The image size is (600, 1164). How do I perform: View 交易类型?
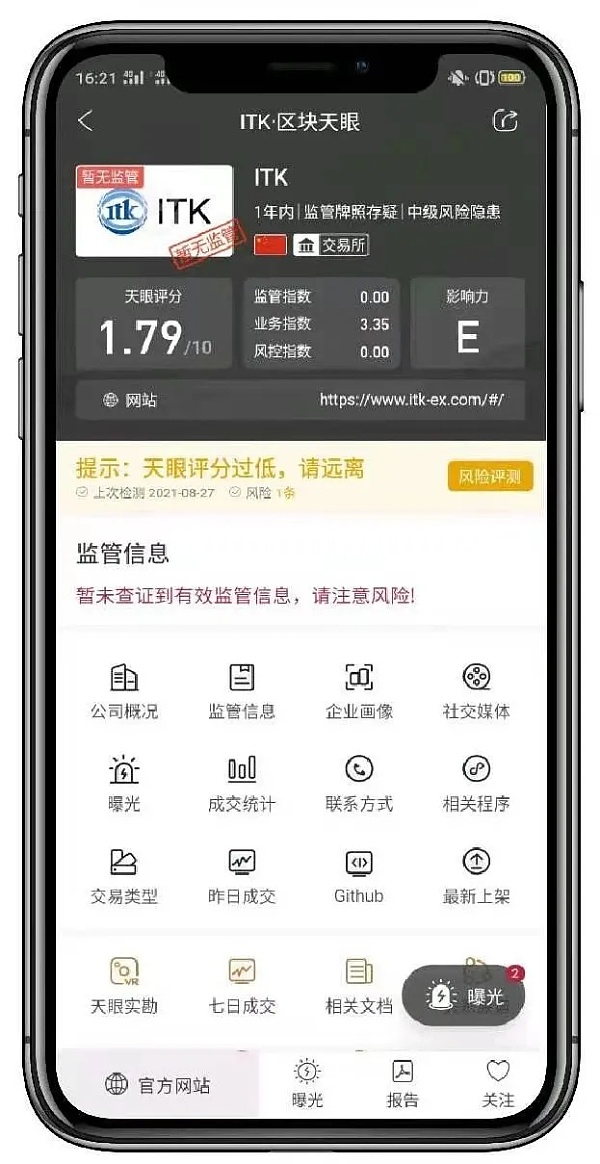pos(124,875)
